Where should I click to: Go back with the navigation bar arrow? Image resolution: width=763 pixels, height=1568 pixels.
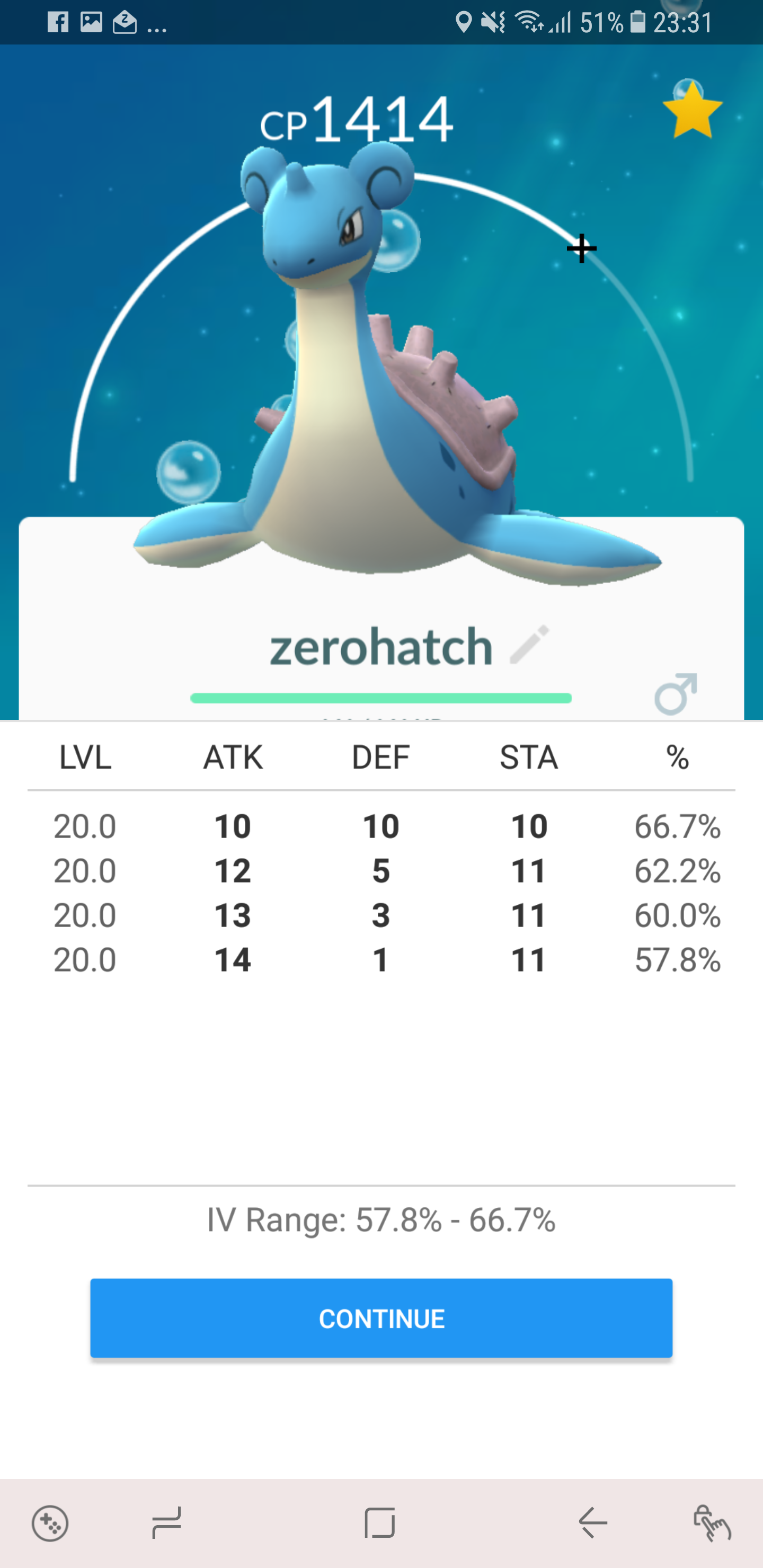(x=592, y=1523)
